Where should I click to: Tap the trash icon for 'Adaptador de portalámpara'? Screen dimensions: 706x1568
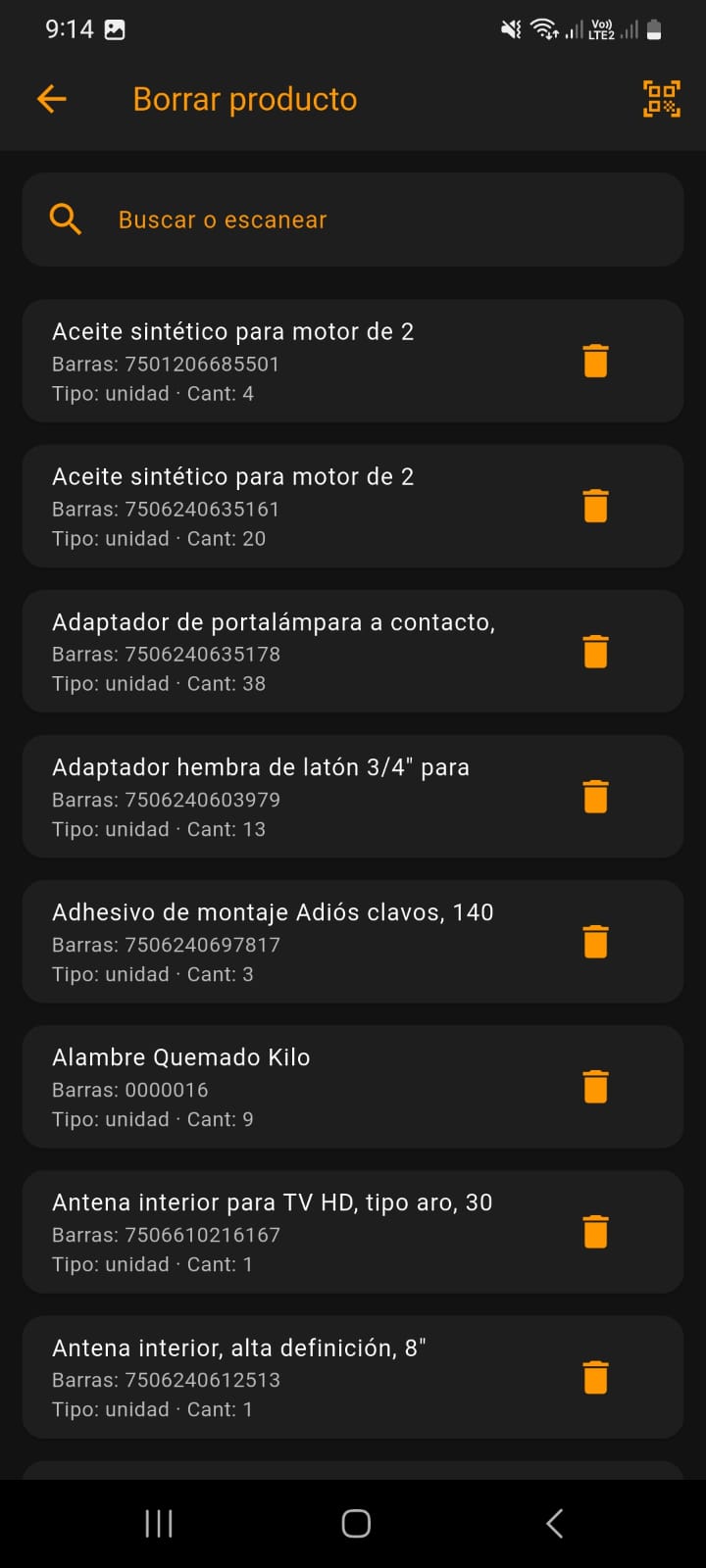click(x=595, y=651)
